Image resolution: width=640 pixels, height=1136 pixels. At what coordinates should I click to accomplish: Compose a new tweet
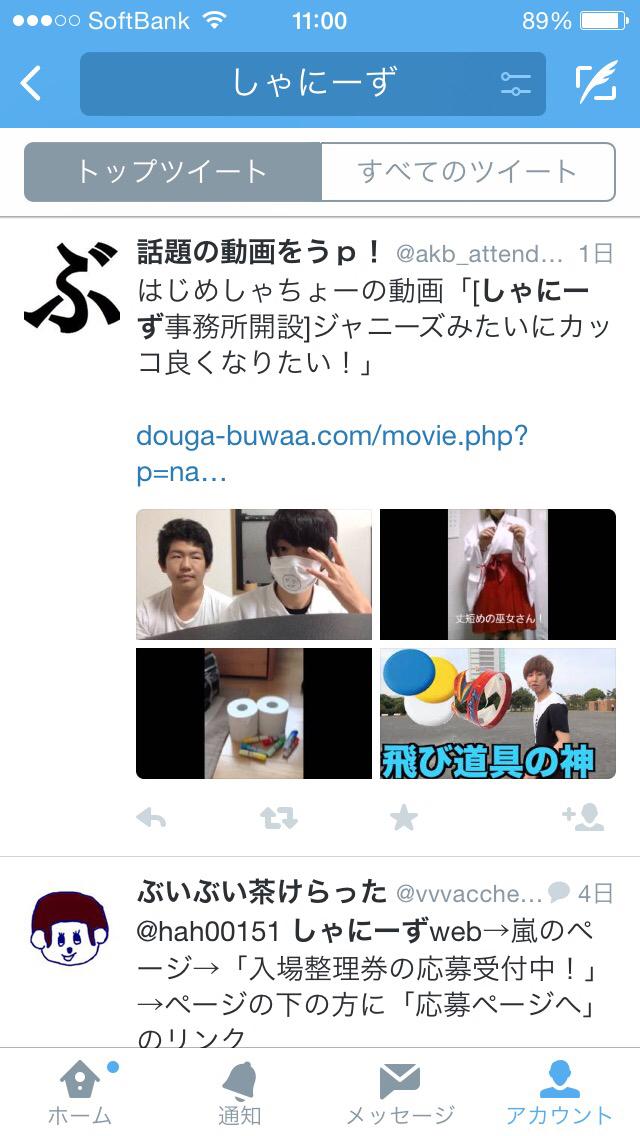pyautogui.click(x=596, y=84)
